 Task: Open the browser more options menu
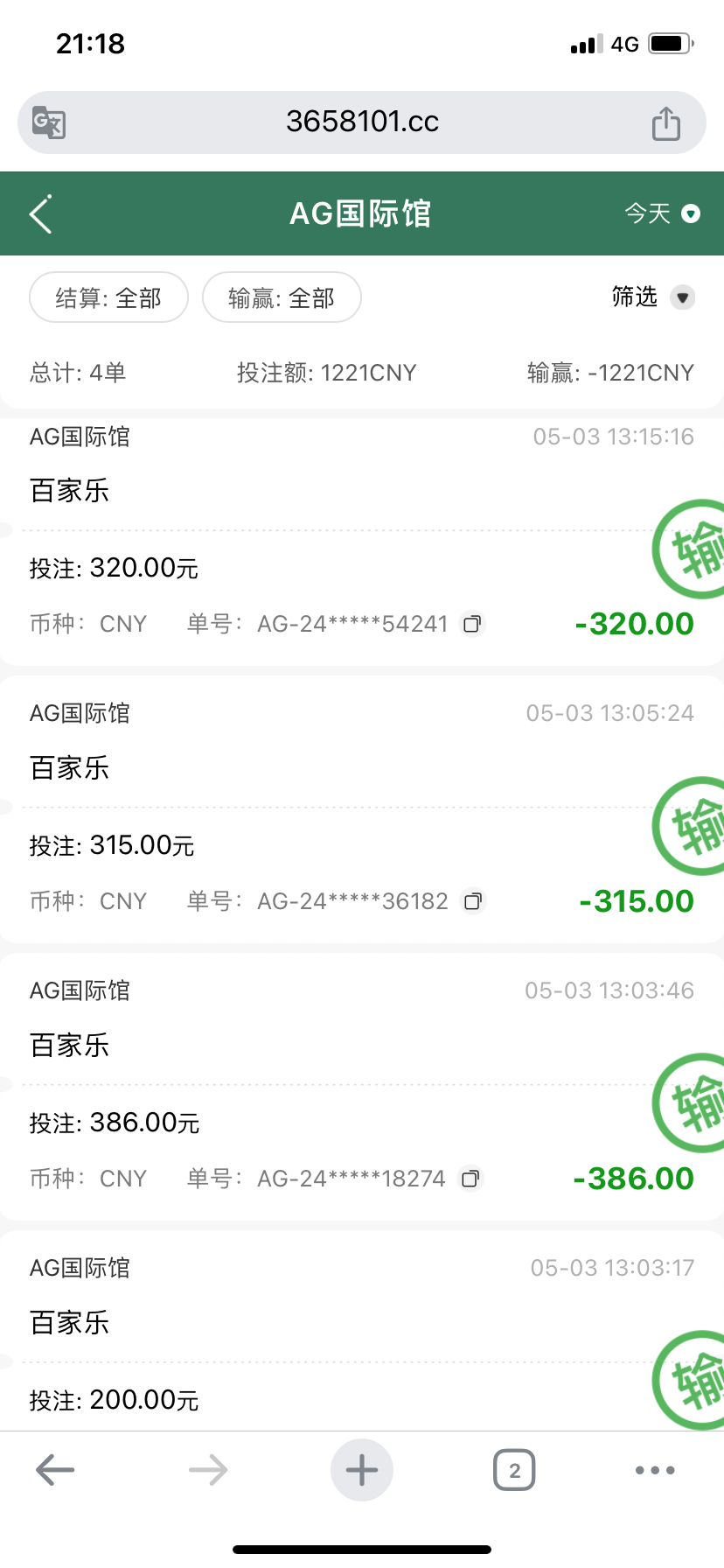point(655,1470)
